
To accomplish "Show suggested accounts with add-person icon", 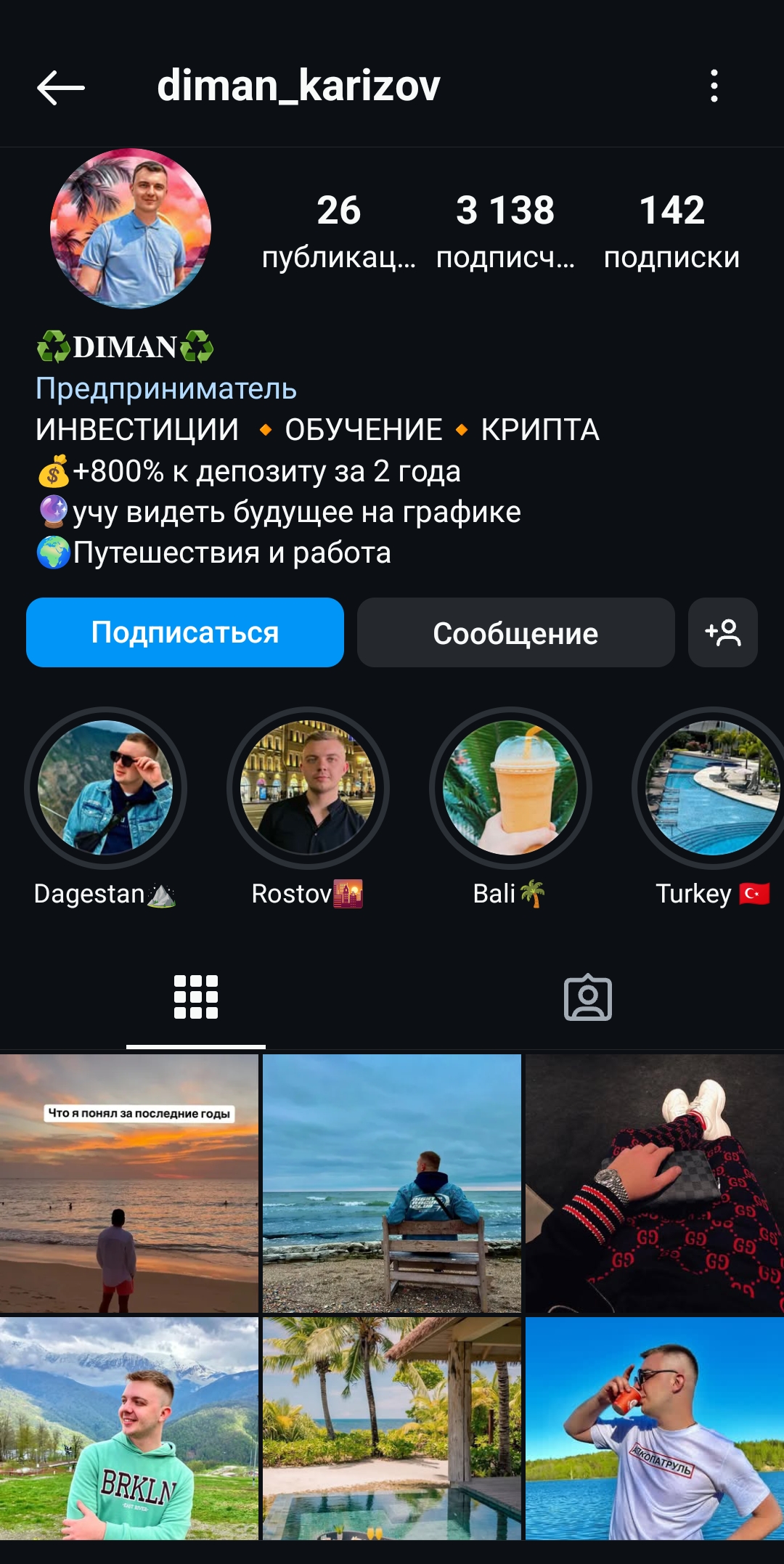I will [x=722, y=632].
